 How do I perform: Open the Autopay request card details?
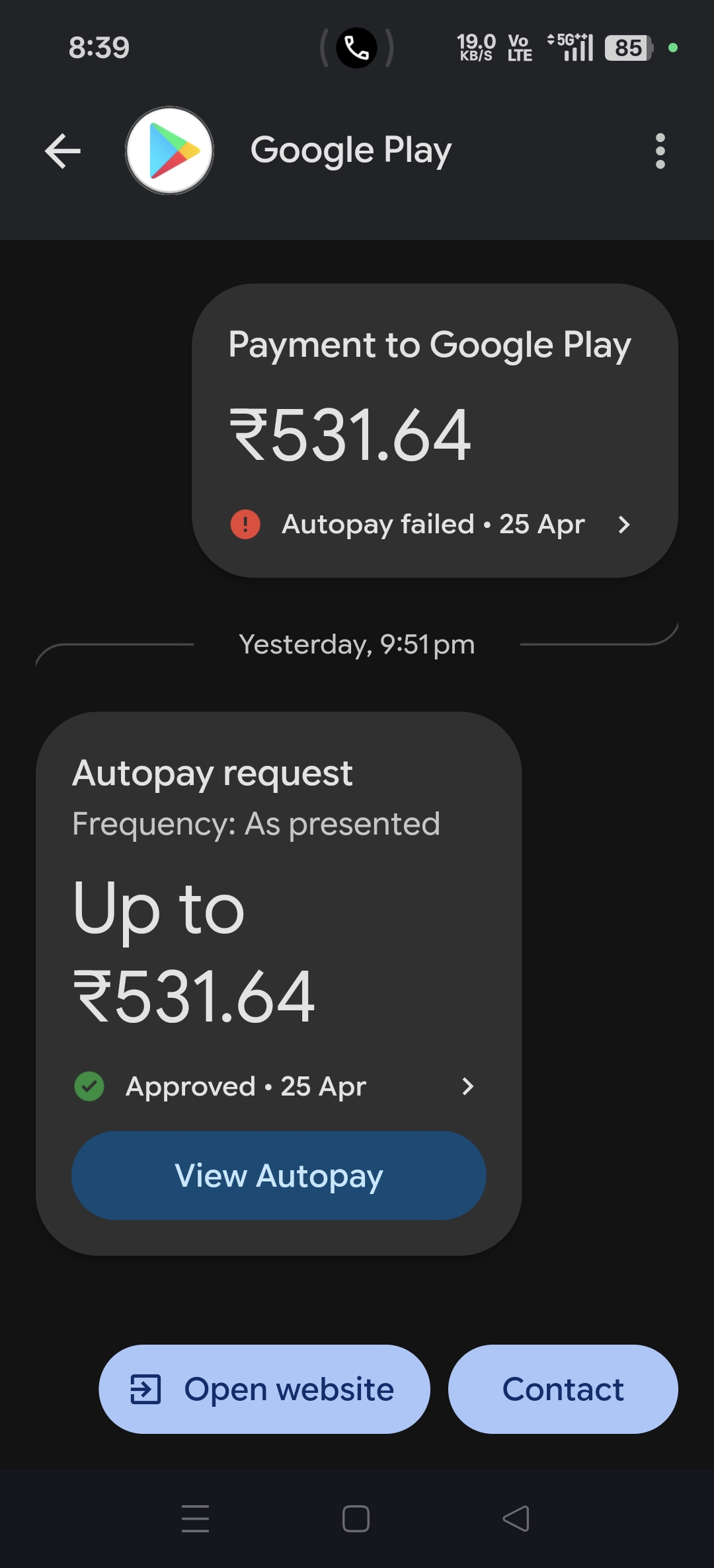tap(278, 925)
